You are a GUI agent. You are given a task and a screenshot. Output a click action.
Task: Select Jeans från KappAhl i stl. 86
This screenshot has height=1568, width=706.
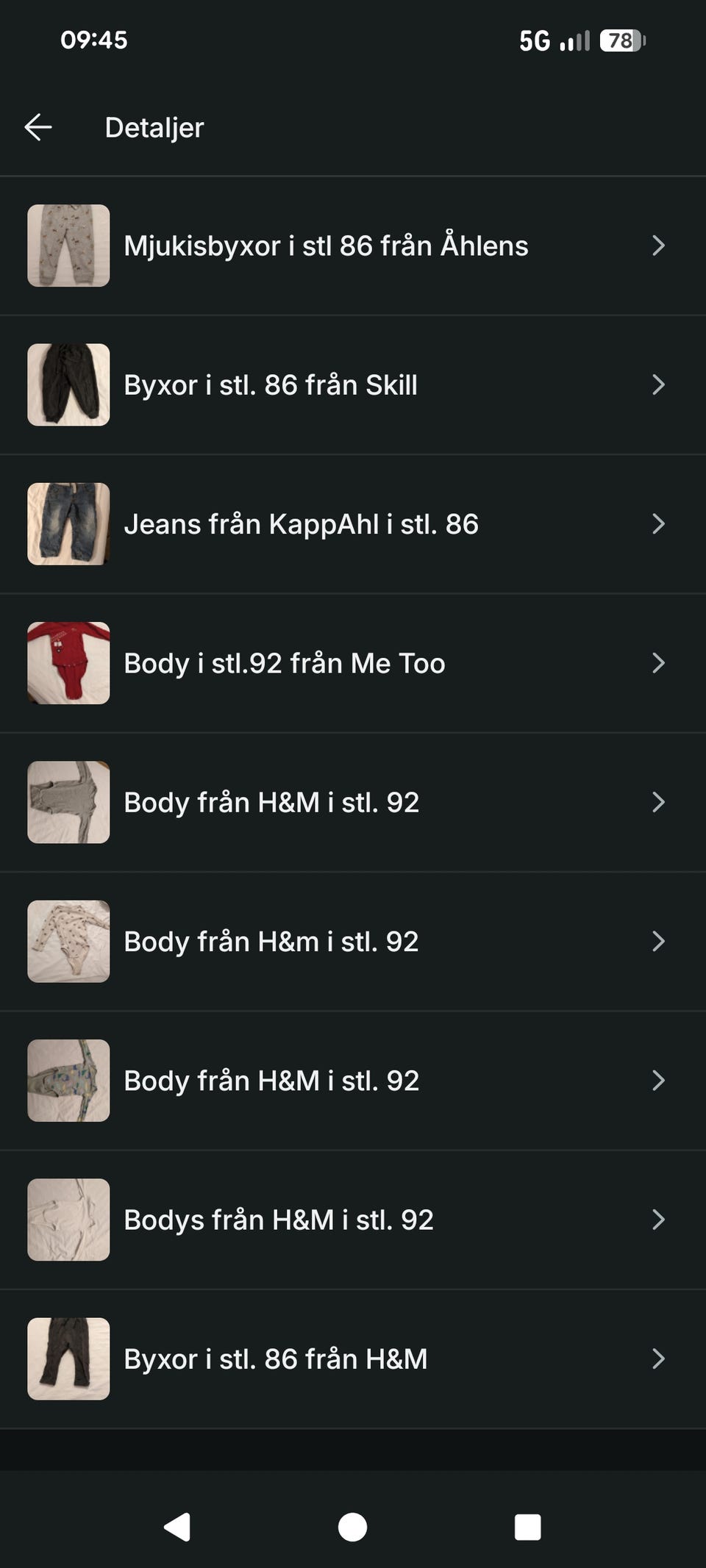coord(301,524)
